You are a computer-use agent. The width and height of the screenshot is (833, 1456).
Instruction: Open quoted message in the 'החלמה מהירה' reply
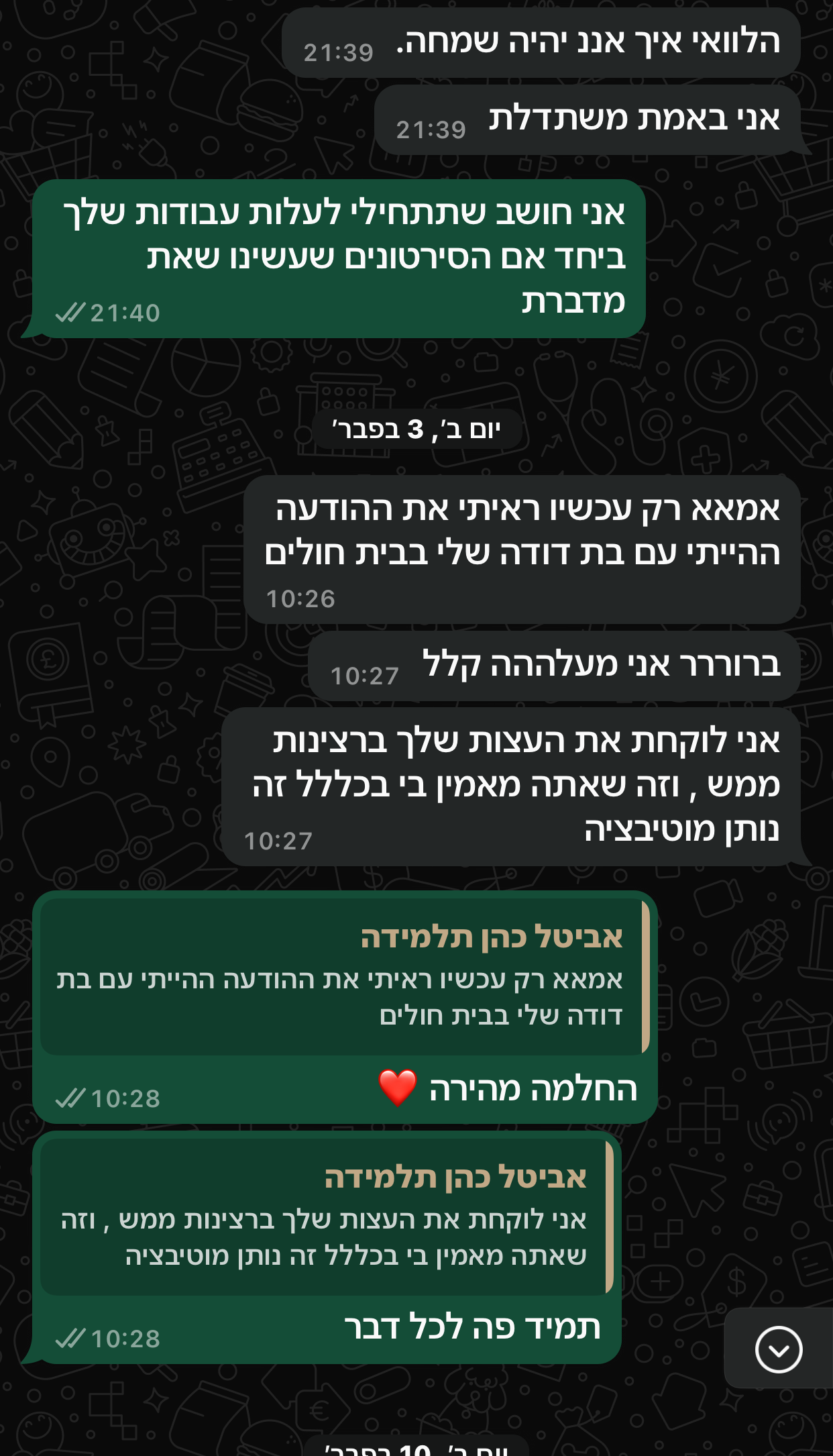(342, 977)
